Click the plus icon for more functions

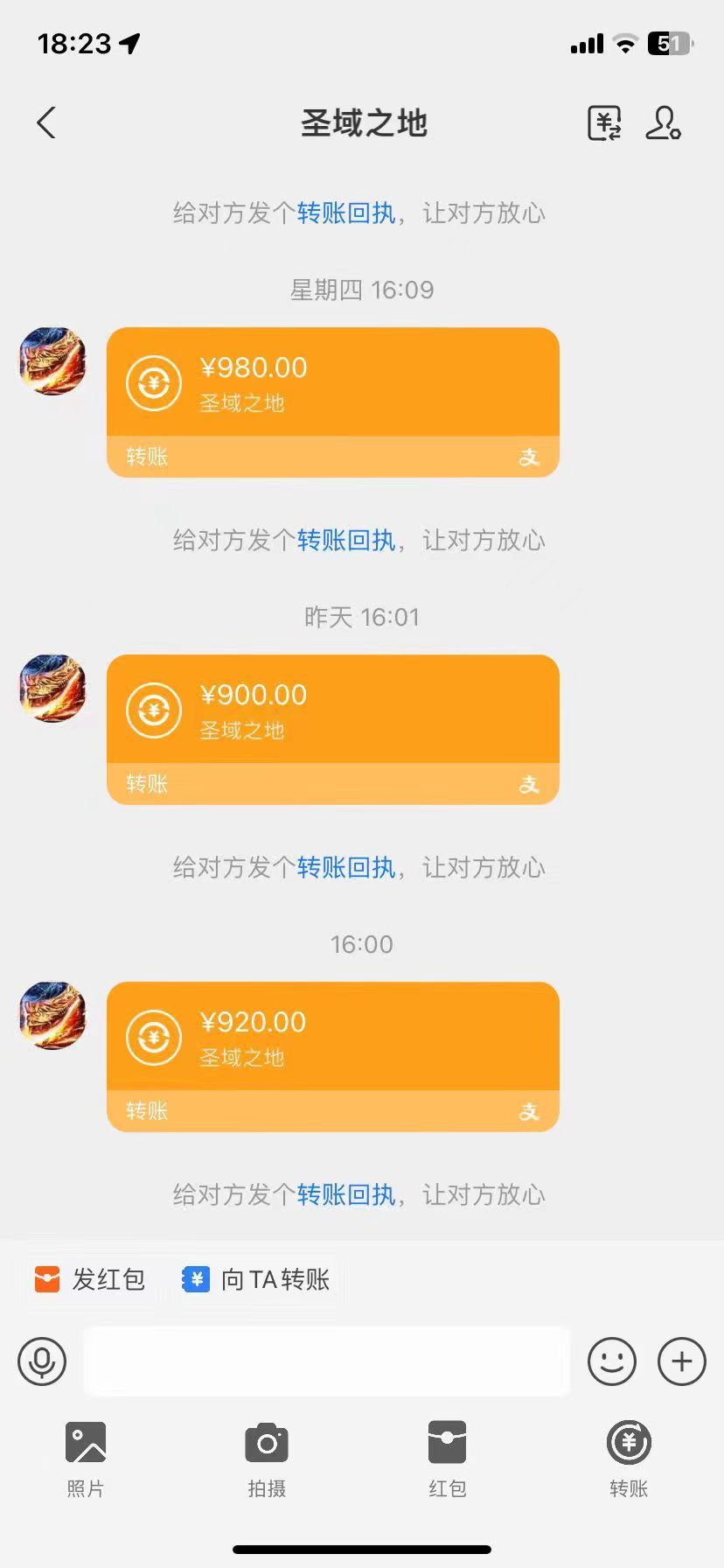[681, 1361]
